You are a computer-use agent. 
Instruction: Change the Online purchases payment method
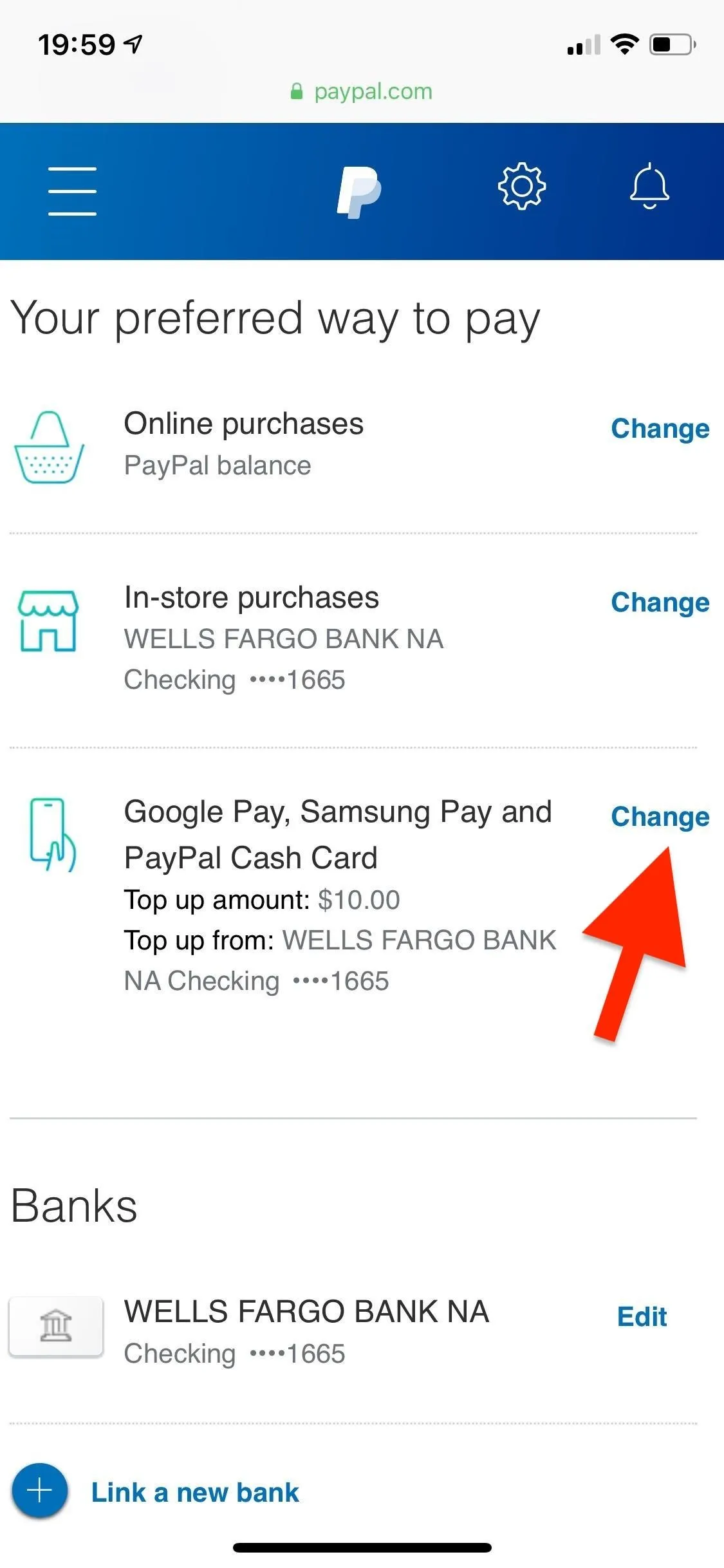click(660, 429)
